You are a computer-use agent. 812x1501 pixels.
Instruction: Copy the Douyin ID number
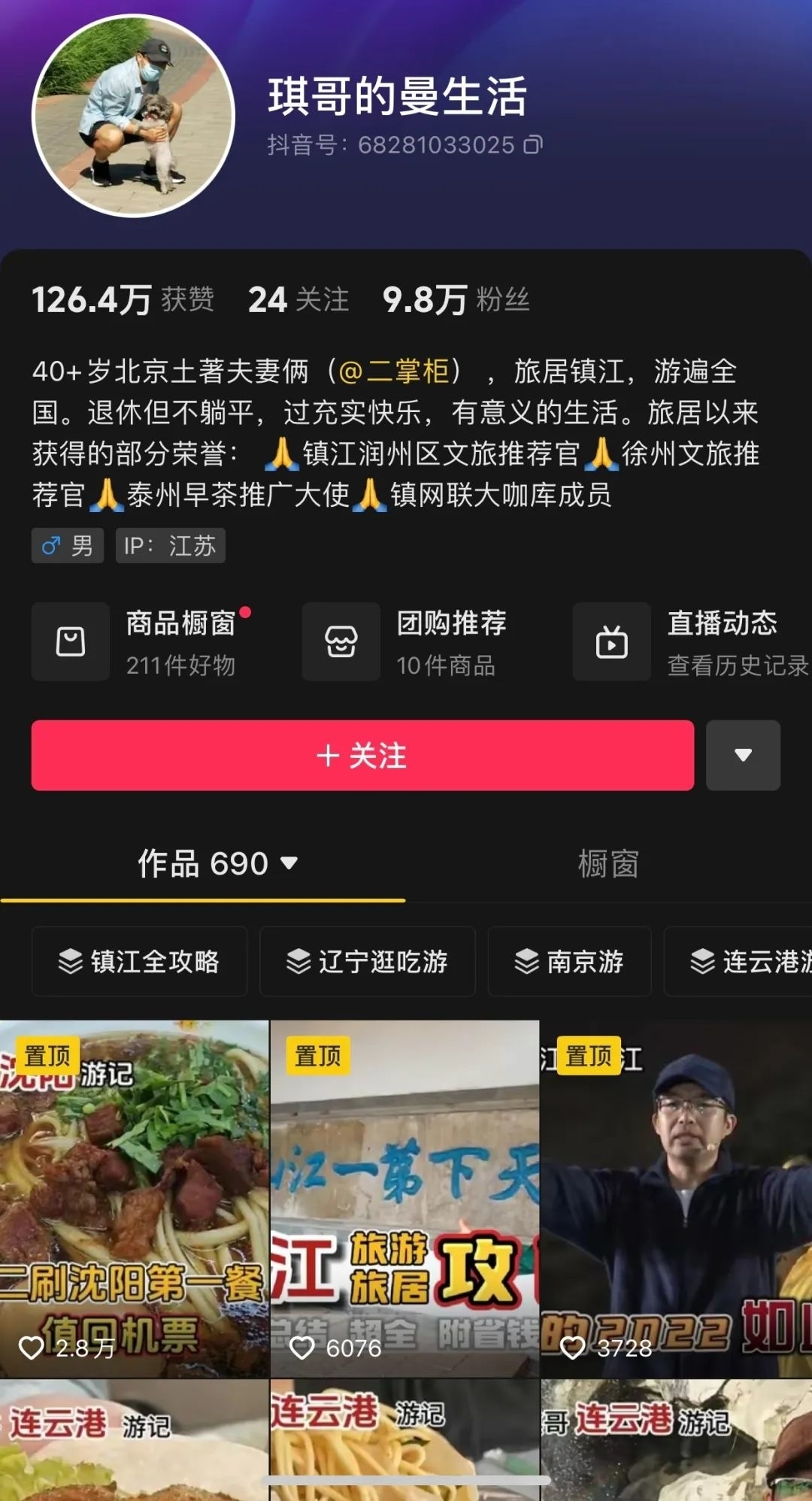coord(532,144)
